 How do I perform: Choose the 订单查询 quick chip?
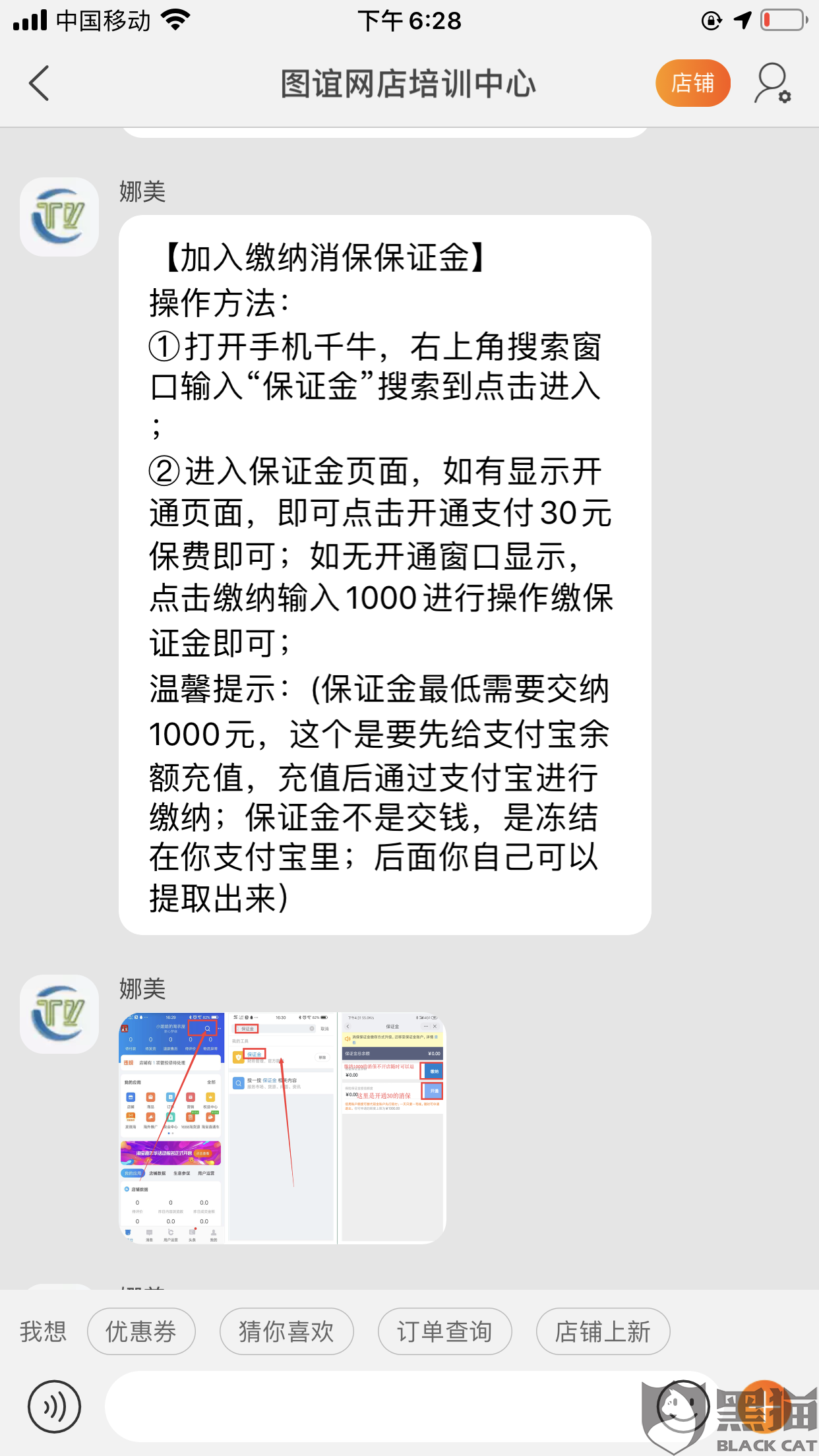click(444, 1331)
